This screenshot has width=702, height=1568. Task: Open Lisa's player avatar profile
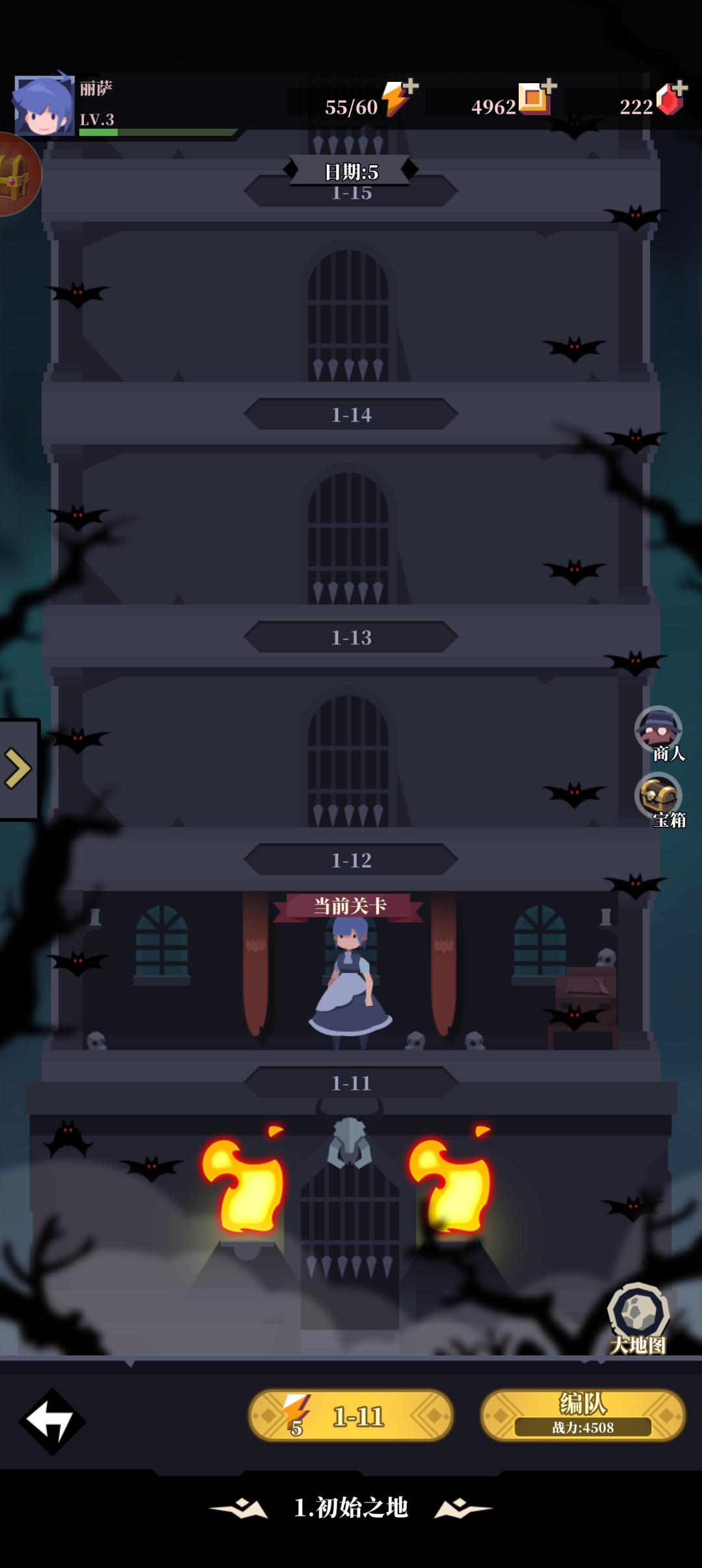(x=44, y=105)
